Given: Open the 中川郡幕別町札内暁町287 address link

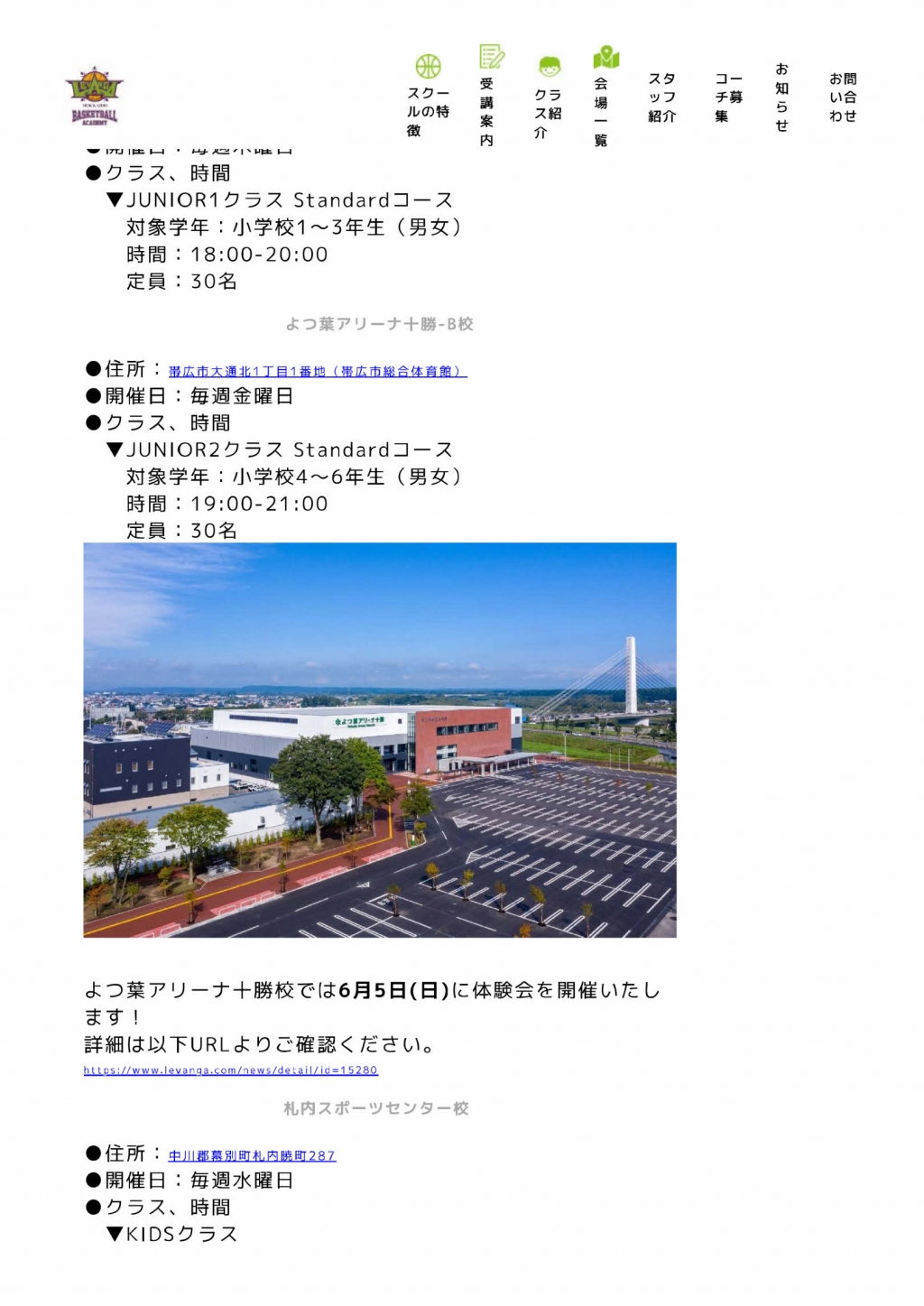Looking at the screenshot, I should (252, 1156).
